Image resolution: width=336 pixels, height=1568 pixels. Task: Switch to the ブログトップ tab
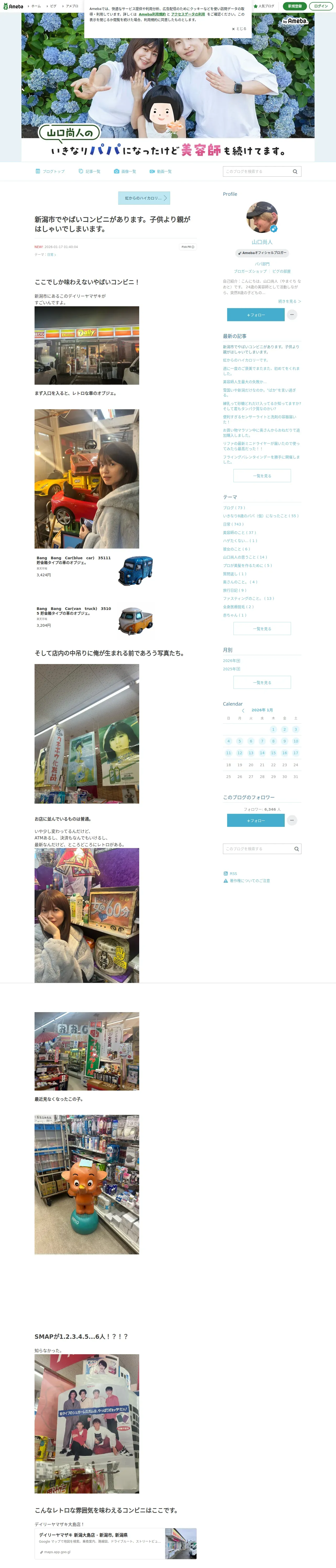tap(50, 172)
